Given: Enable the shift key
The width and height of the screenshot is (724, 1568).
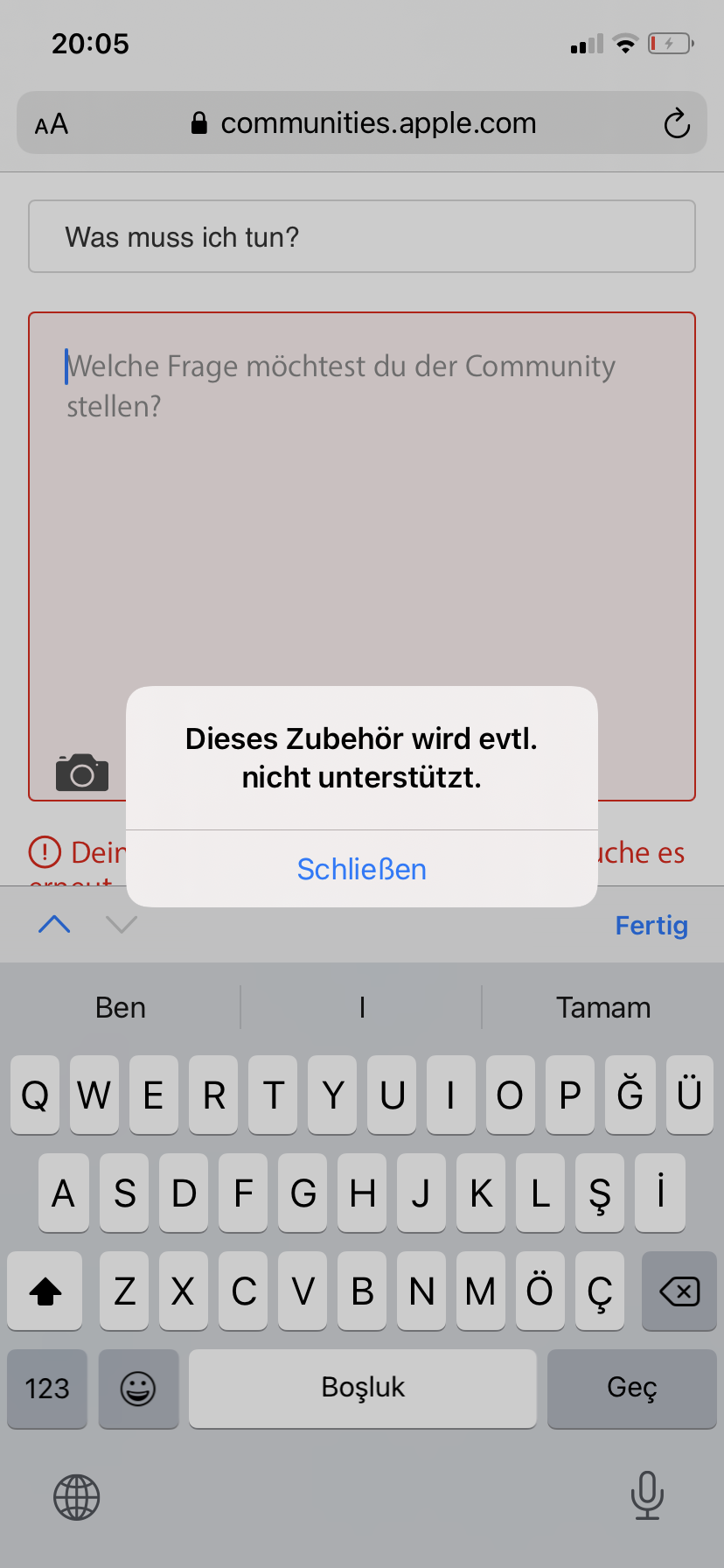Looking at the screenshot, I should tap(45, 1291).
